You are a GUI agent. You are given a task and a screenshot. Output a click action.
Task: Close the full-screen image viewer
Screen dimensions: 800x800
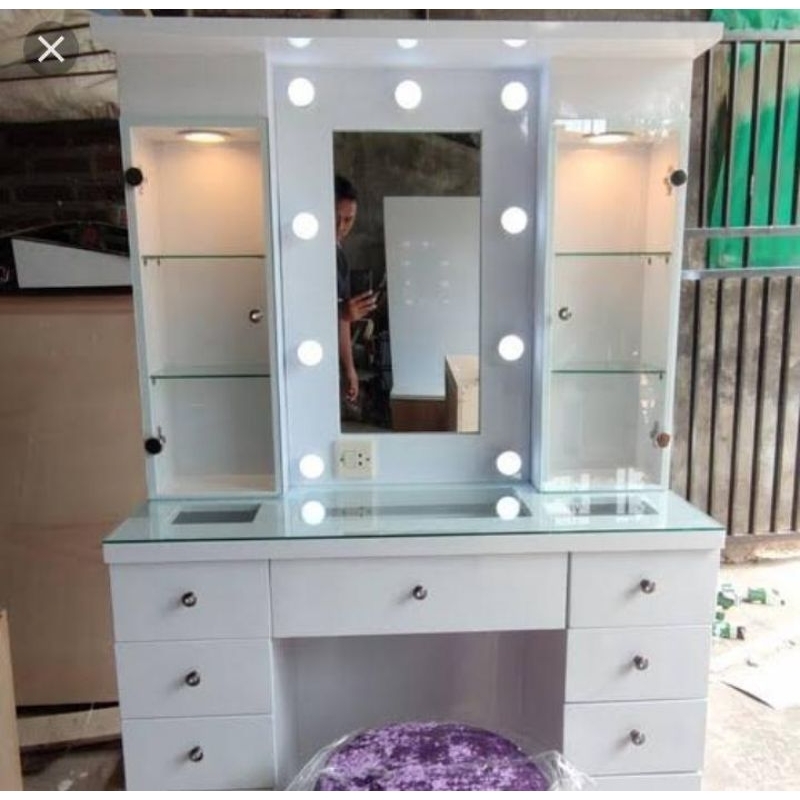point(51,49)
